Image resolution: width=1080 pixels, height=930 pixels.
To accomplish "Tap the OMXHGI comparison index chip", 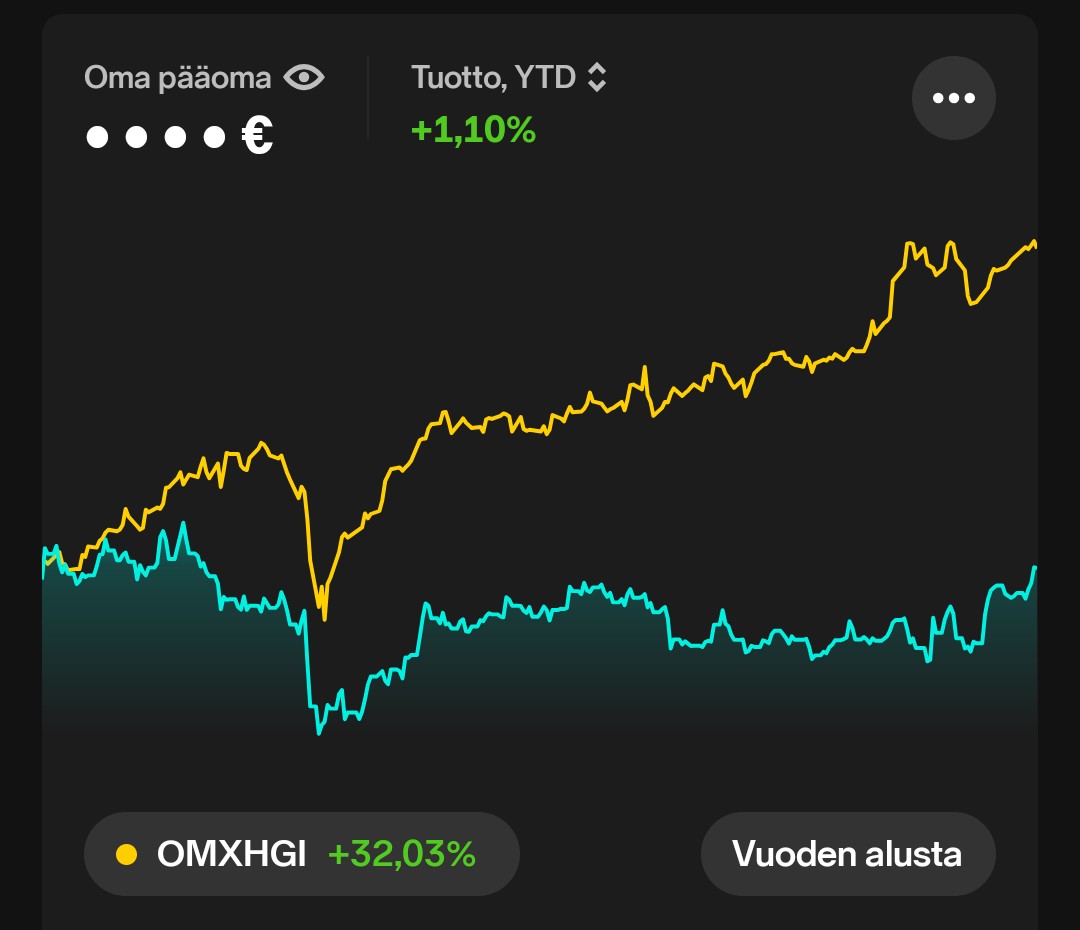I will [x=301, y=854].
